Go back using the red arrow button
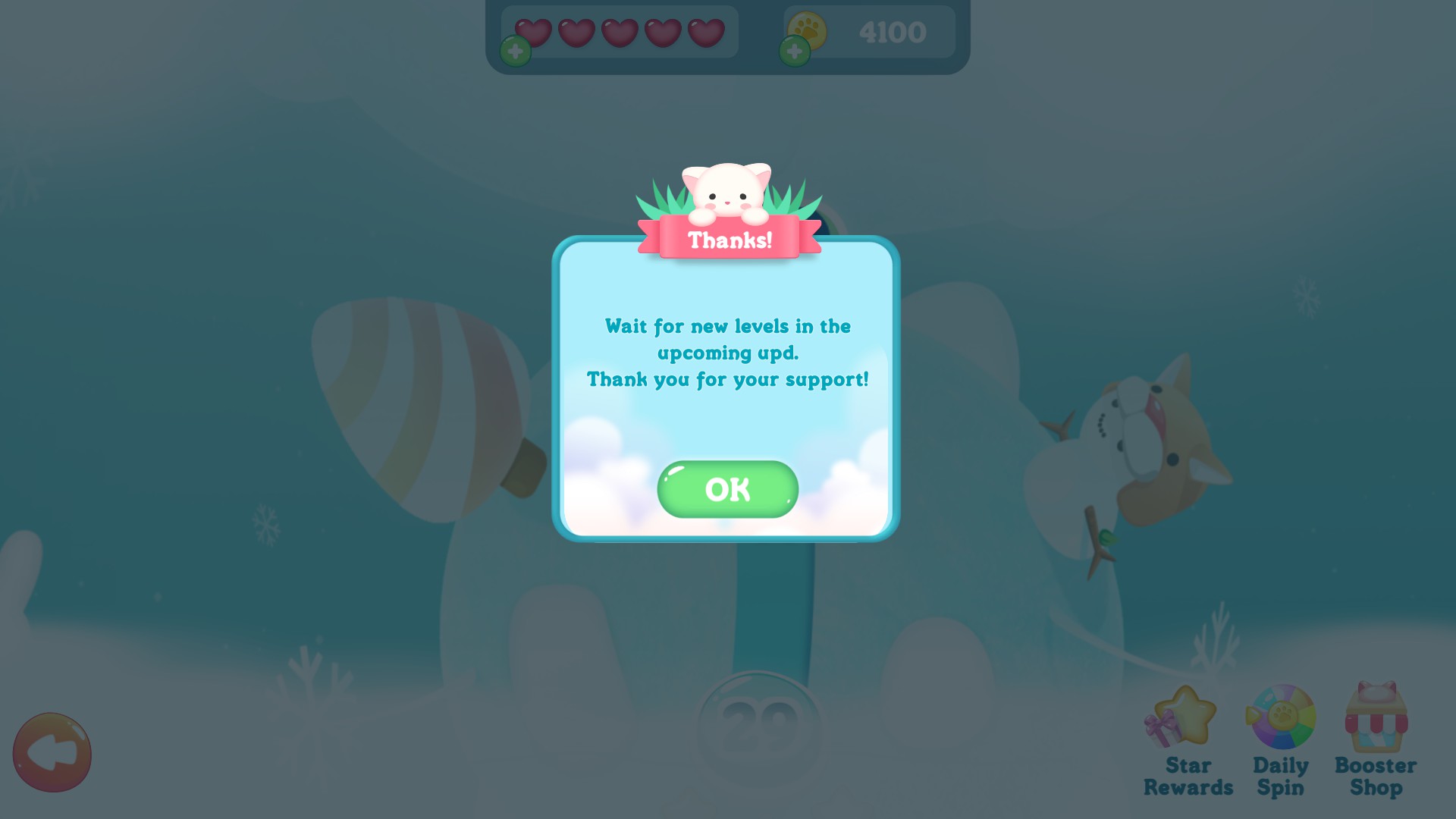The height and width of the screenshot is (819, 1456). tap(52, 752)
